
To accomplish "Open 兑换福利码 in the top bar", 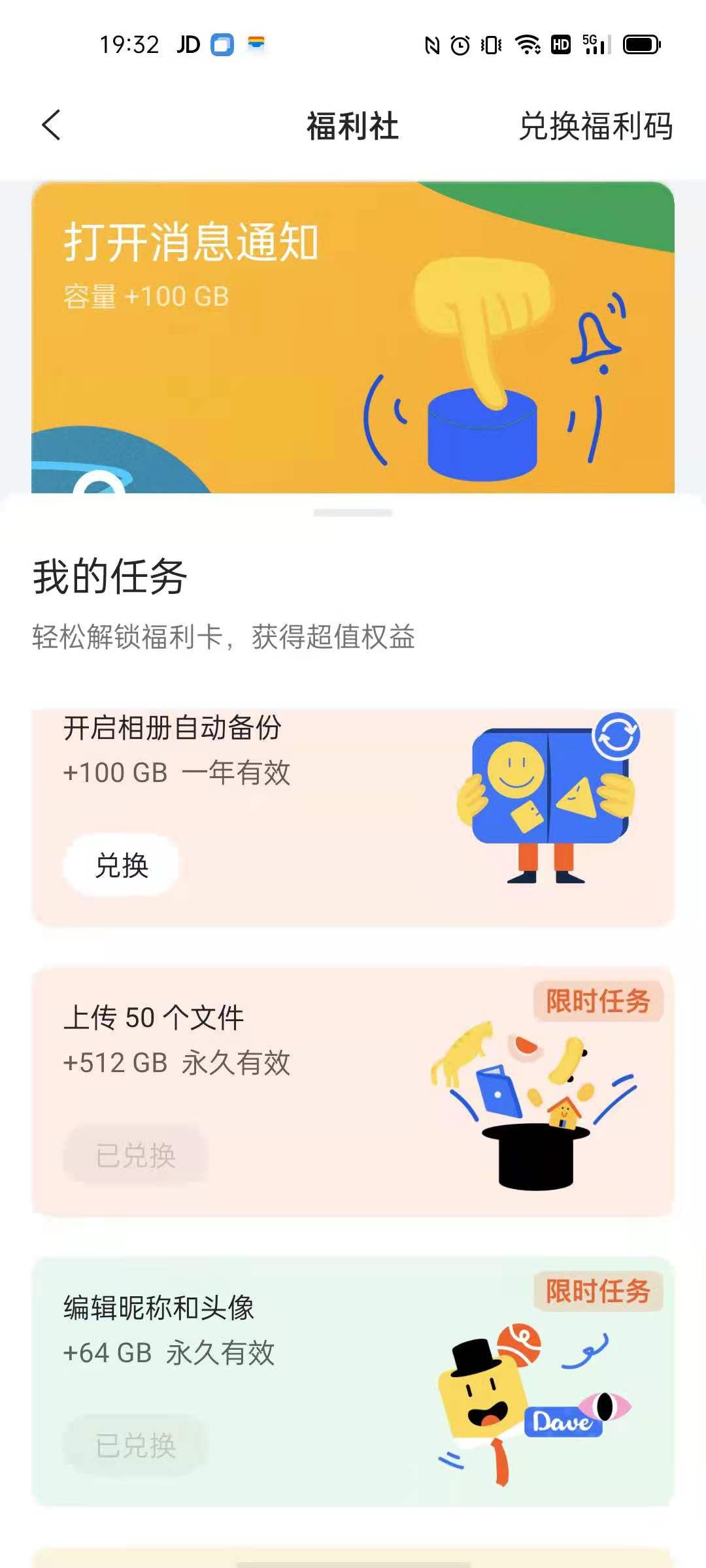I will pyautogui.click(x=595, y=126).
